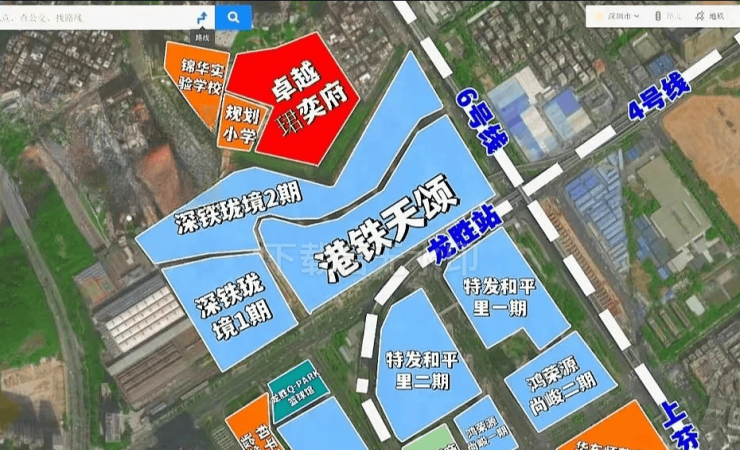Tap the map search input box
Viewport: 740px width, 450px height.
coord(90,17)
